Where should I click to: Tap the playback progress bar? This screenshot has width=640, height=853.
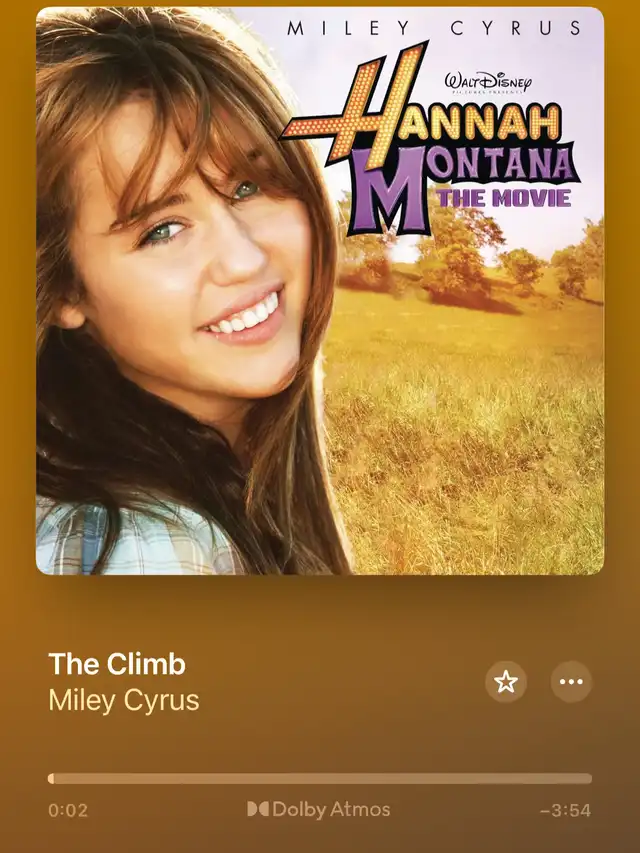point(320,778)
